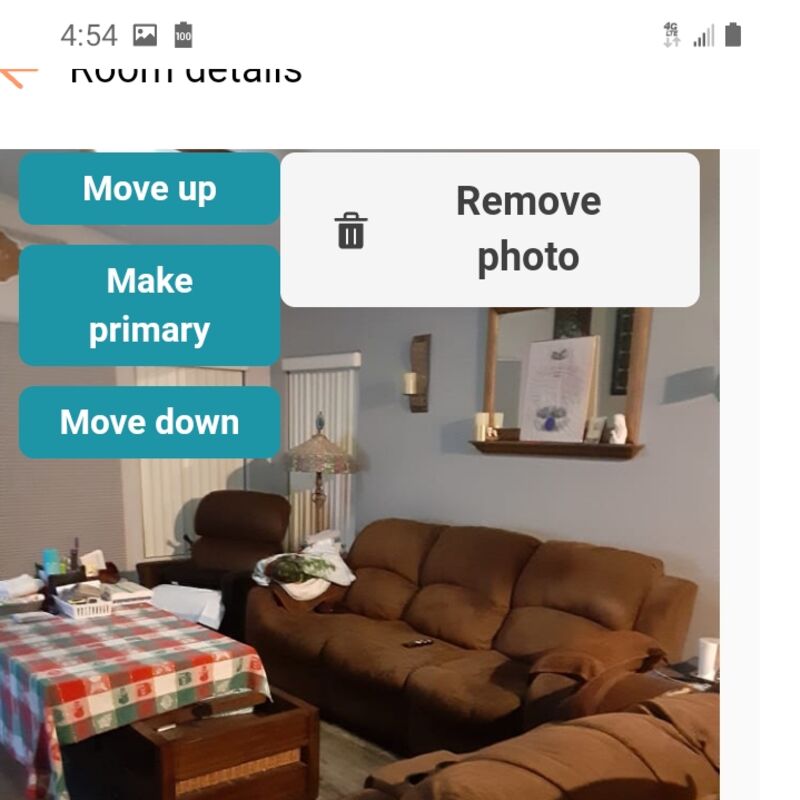Screen dimensions: 800x800
Task: Move the photo up
Action: [149, 189]
